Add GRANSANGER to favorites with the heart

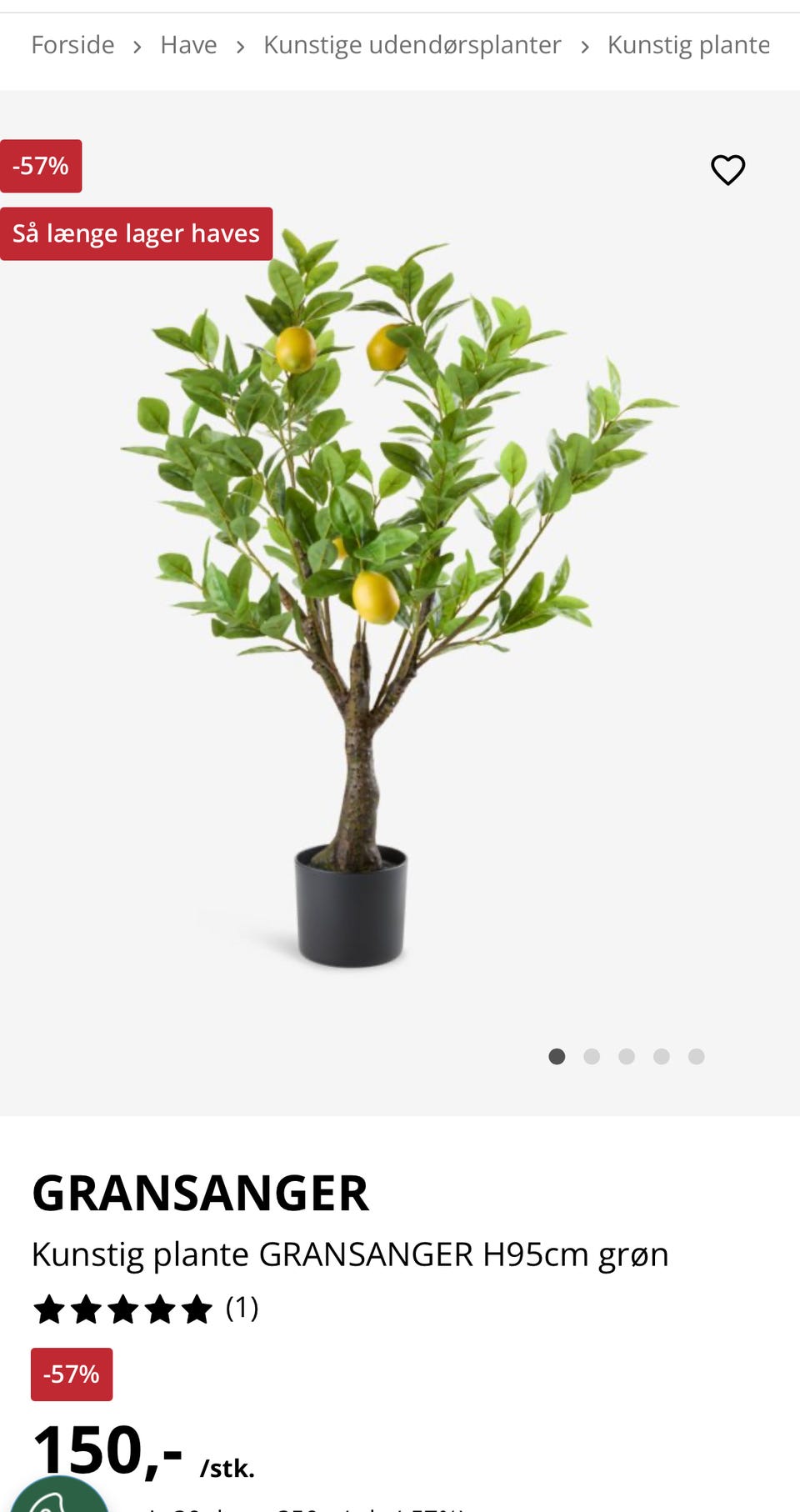(727, 170)
